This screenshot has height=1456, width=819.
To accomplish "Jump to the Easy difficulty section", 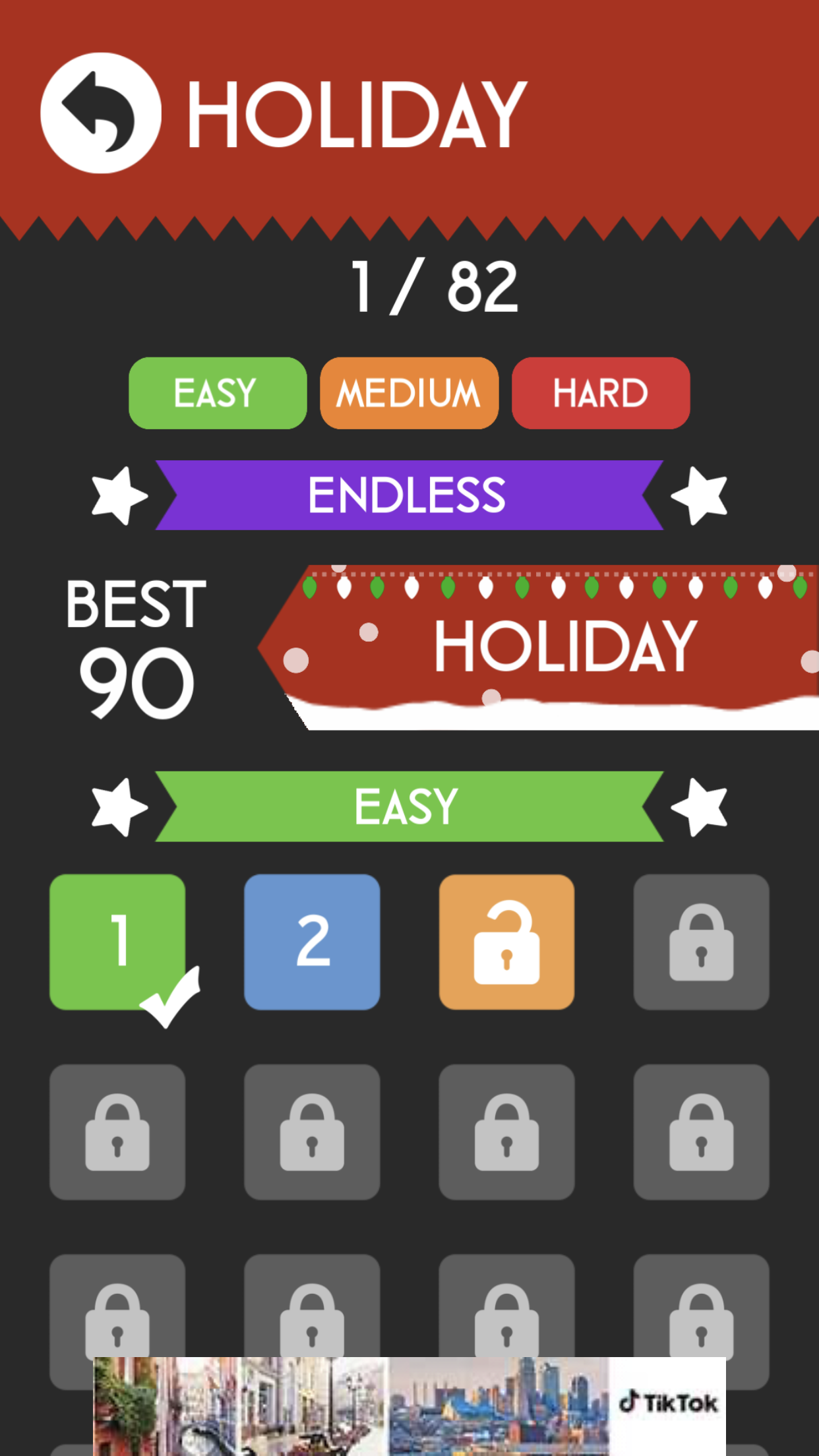I will click(218, 393).
